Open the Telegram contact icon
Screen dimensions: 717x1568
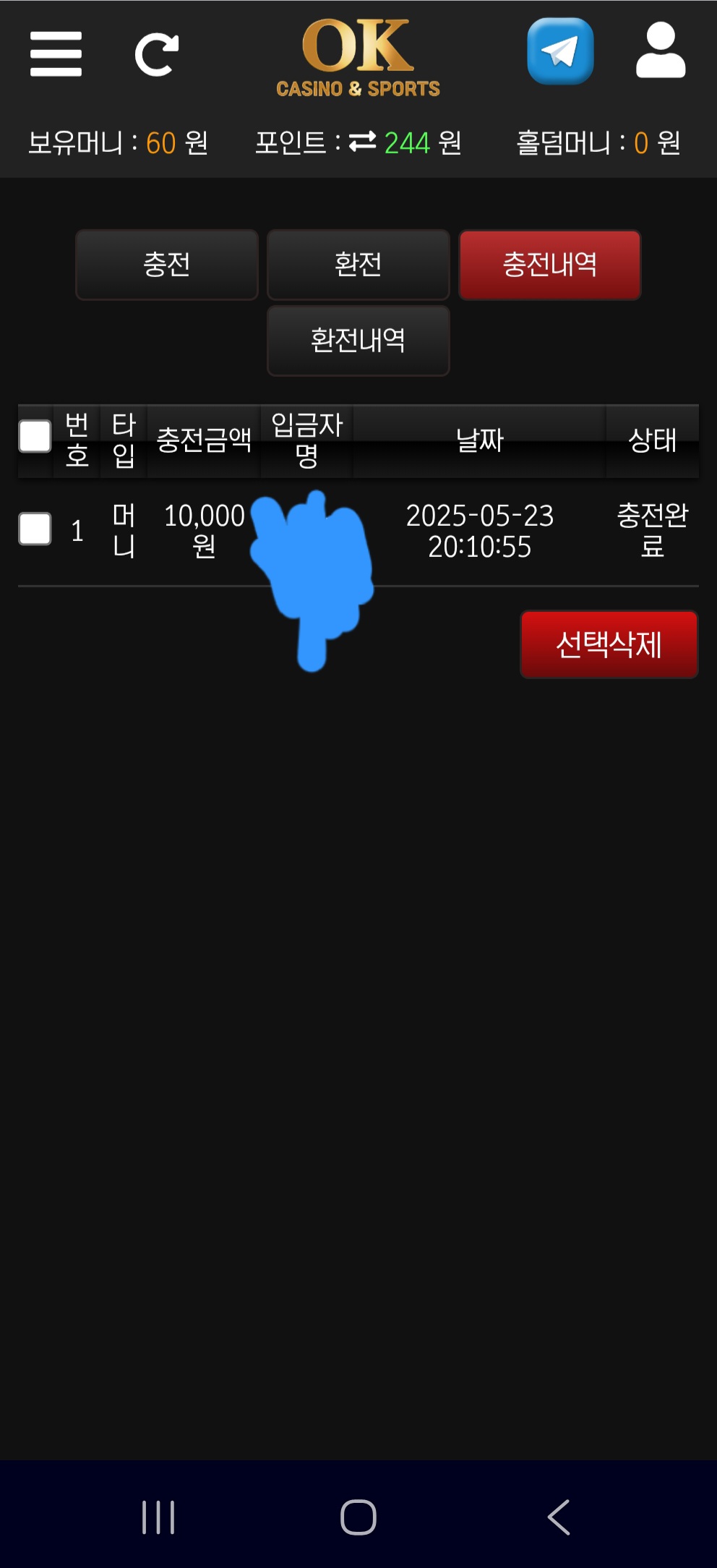pyautogui.click(x=560, y=51)
